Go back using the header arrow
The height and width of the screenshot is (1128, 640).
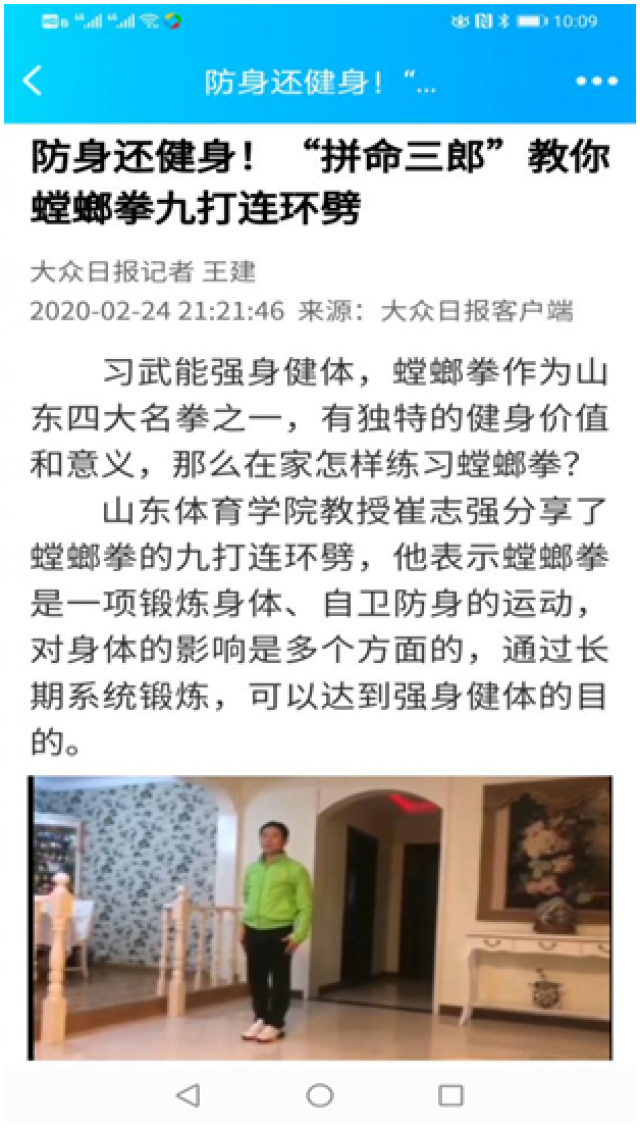click(x=33, y=81)
